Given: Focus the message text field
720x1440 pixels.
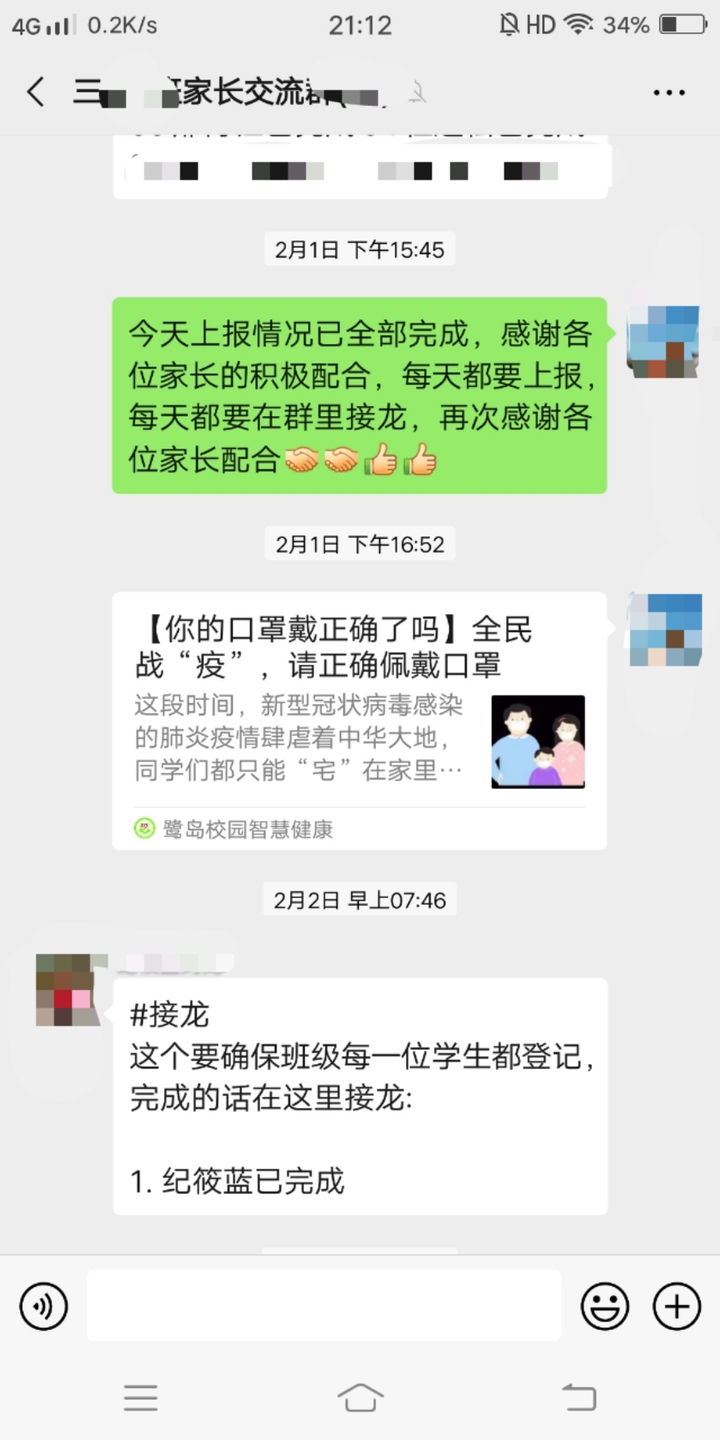Looking at the screenshot, I should [x=323, y=1306].
